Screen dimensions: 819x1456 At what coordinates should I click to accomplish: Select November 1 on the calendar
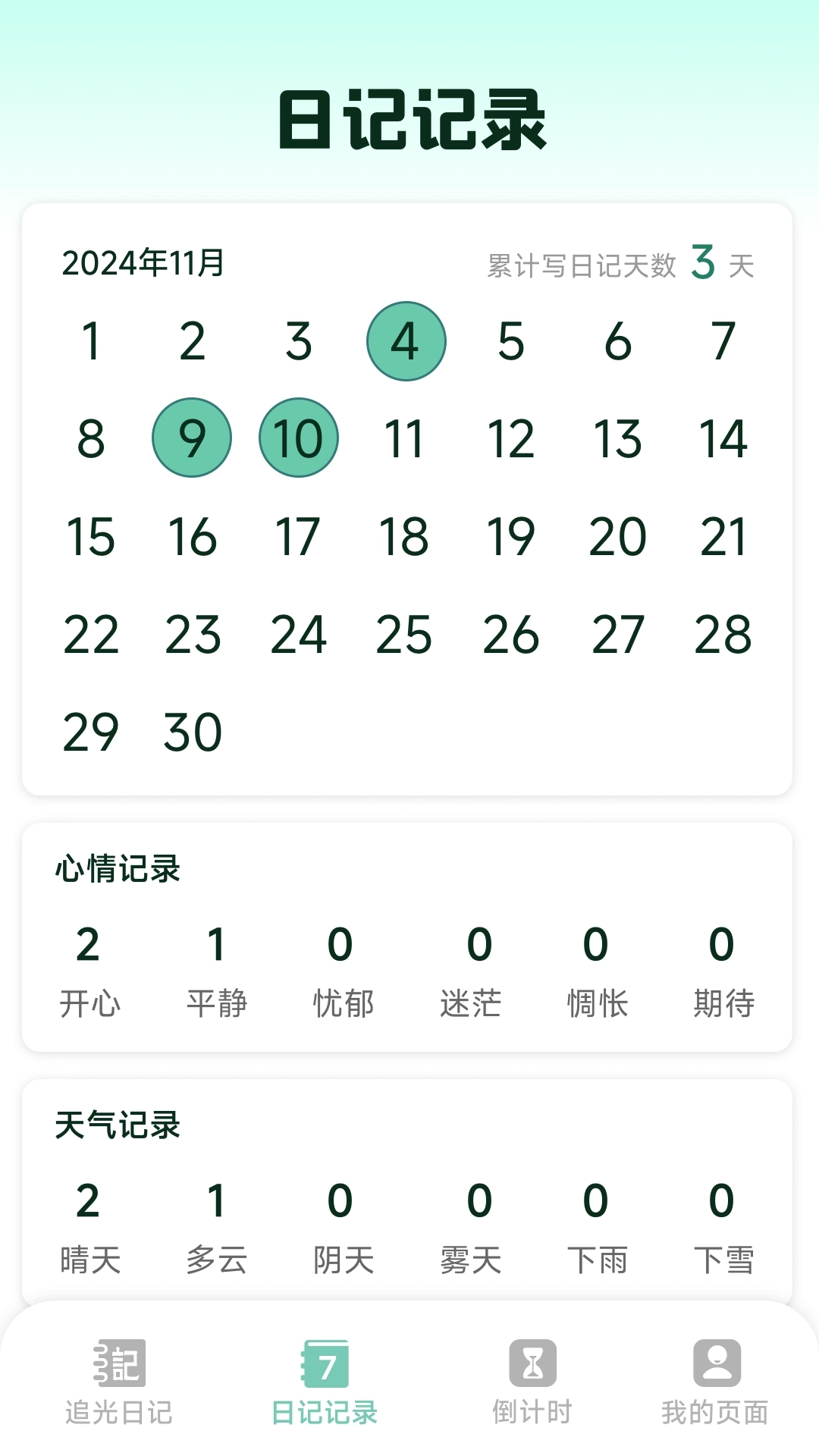point(89,340)
